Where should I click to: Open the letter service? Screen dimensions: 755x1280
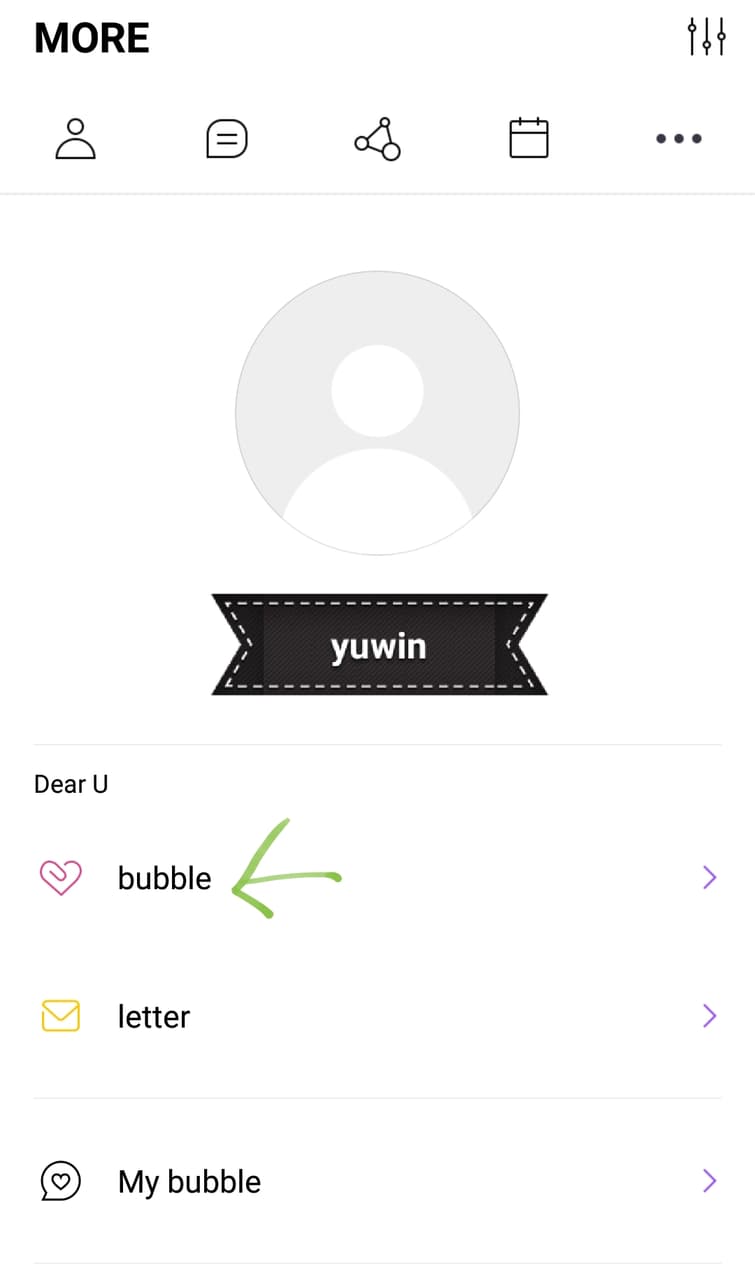click(153, 1016)
